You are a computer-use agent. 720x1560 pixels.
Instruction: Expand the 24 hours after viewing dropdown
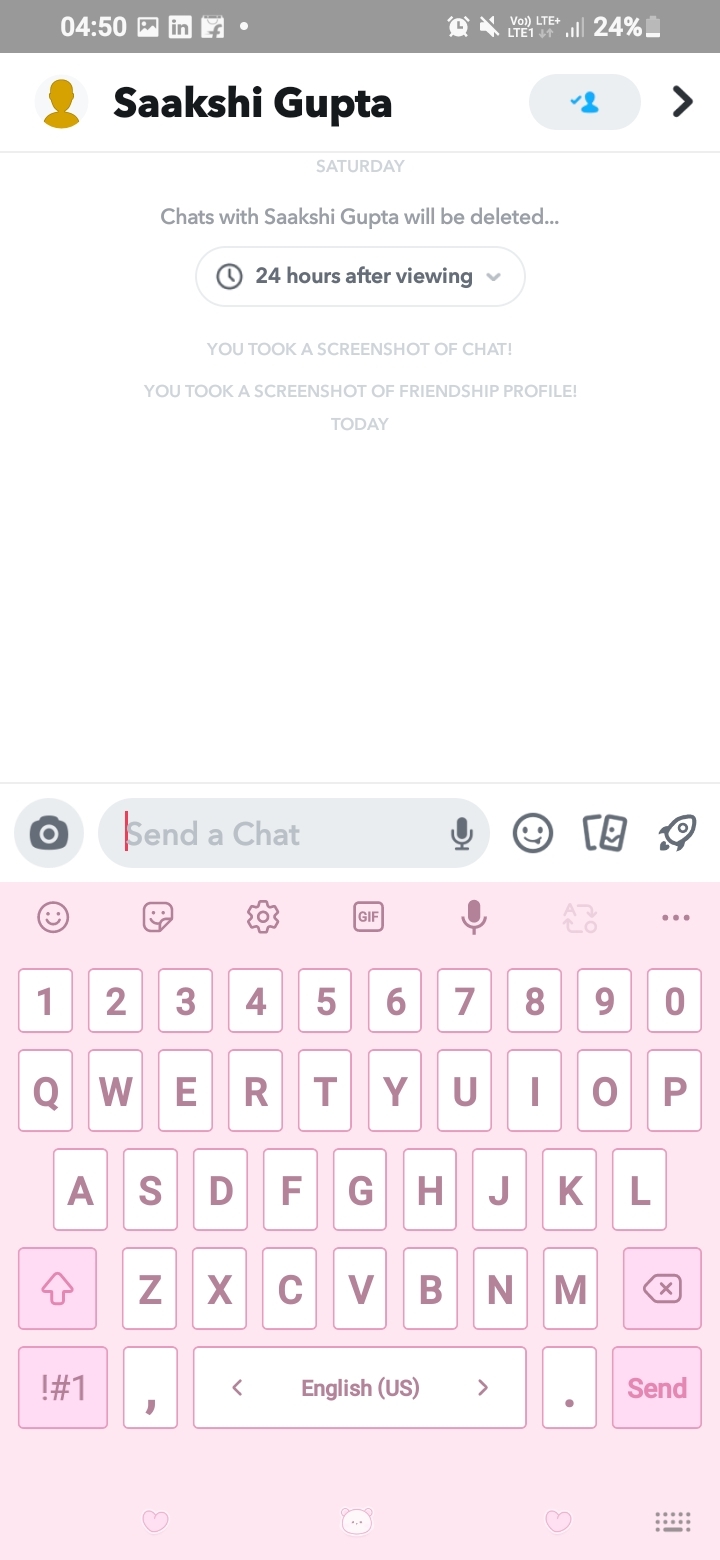360,276
